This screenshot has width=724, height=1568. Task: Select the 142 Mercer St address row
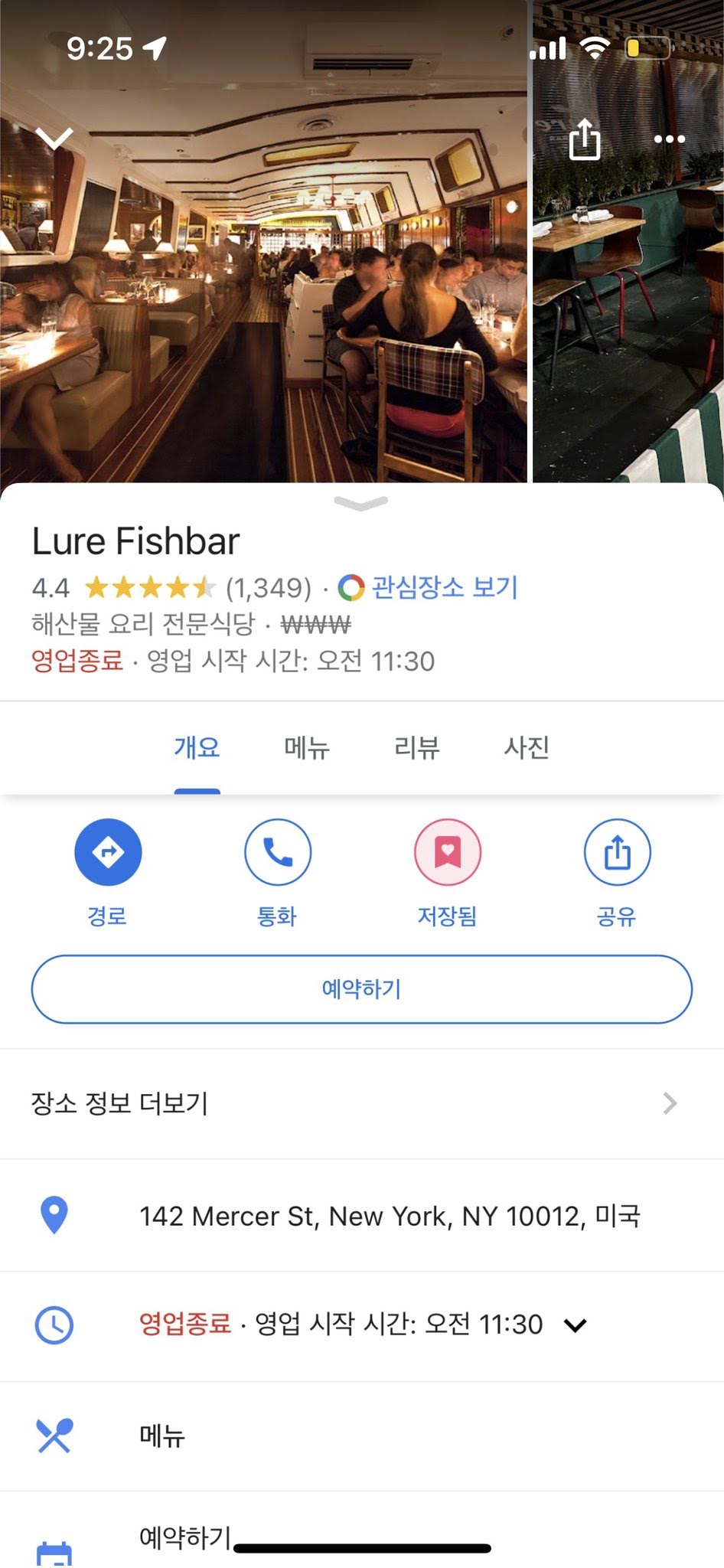[389, 1216]
